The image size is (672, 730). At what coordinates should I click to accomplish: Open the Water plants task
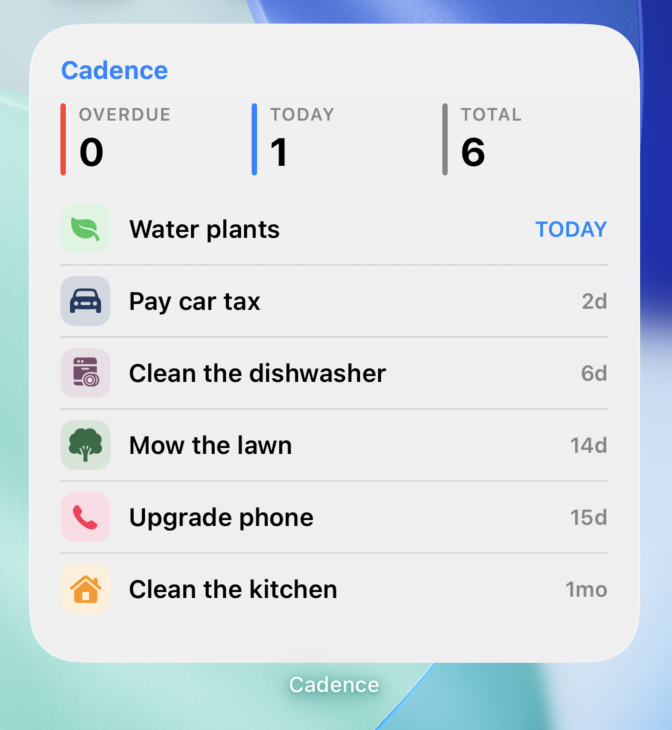(204, 229)
